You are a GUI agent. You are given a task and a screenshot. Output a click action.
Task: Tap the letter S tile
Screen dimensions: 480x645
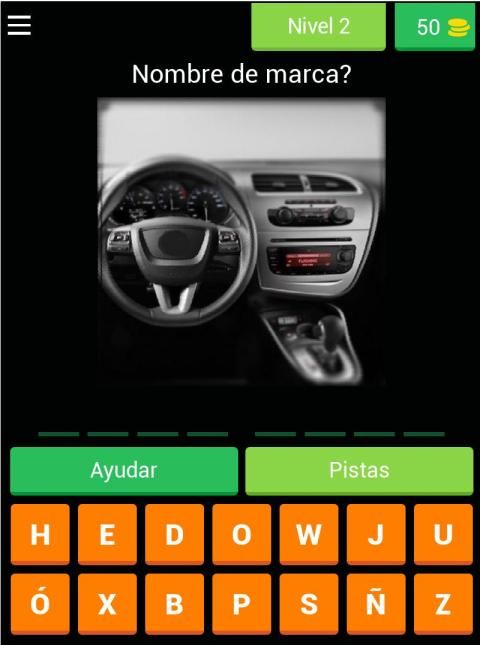pyautogui.click(x=309, y=604)
